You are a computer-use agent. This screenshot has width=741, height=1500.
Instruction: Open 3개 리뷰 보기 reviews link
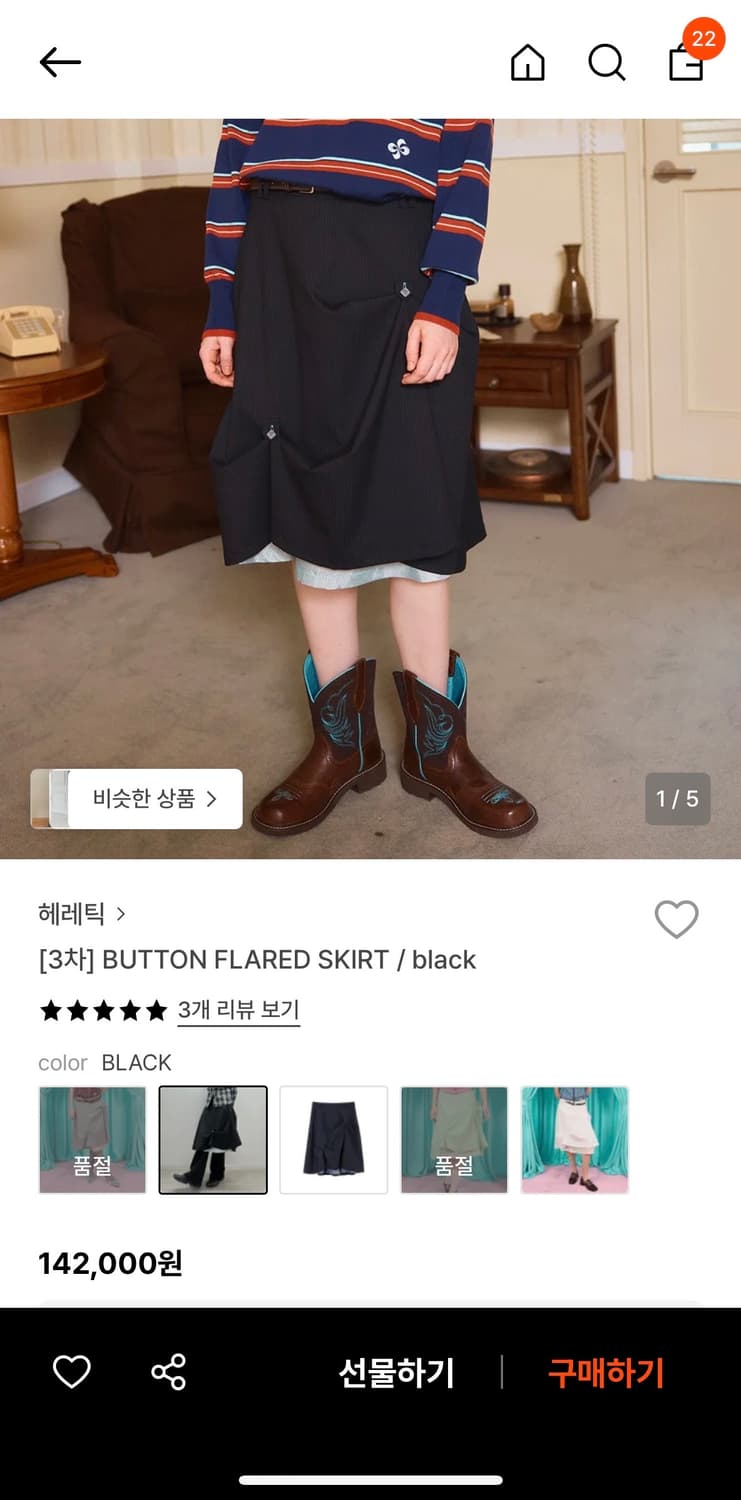coord(239,1011)
